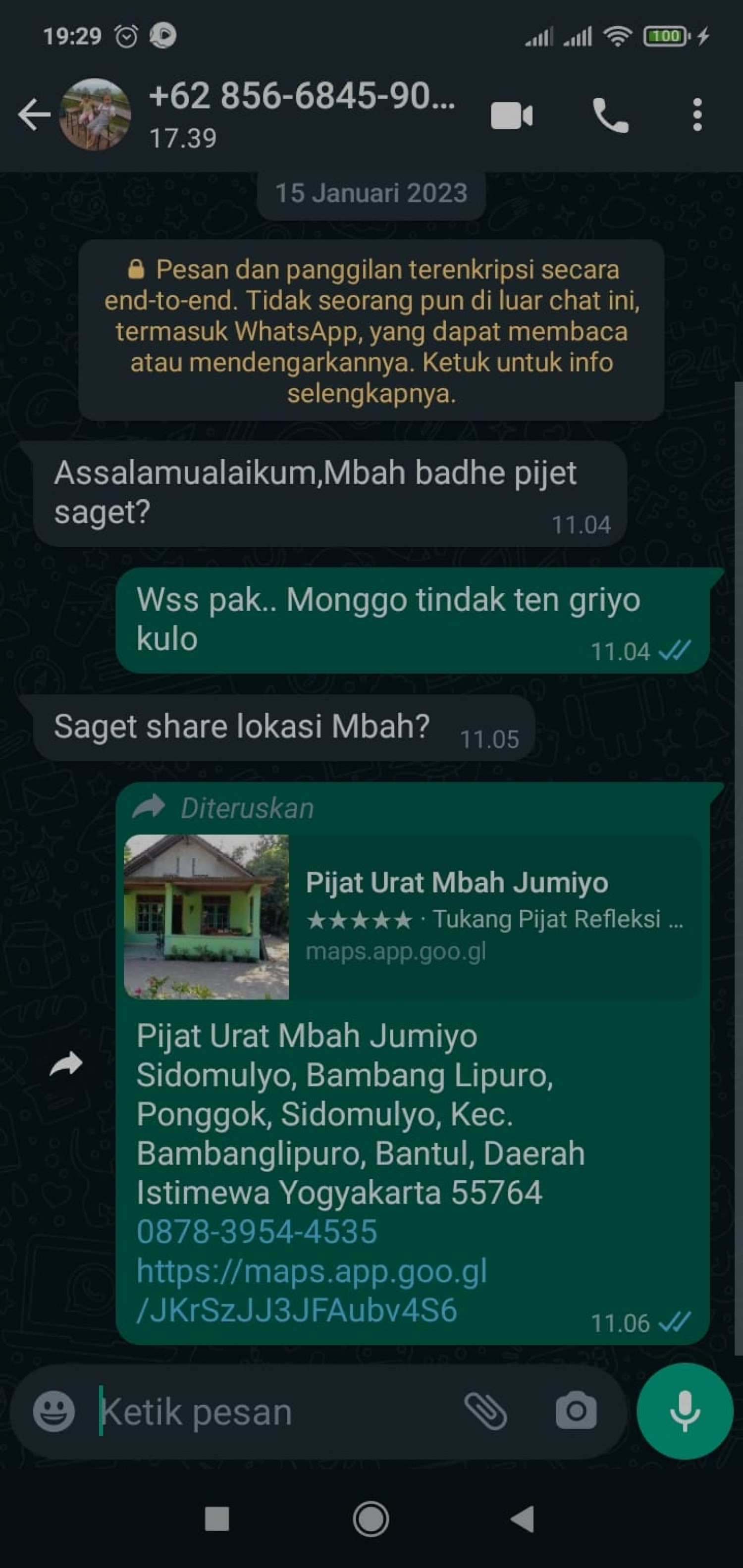Forward the location message

[66, 1064]
